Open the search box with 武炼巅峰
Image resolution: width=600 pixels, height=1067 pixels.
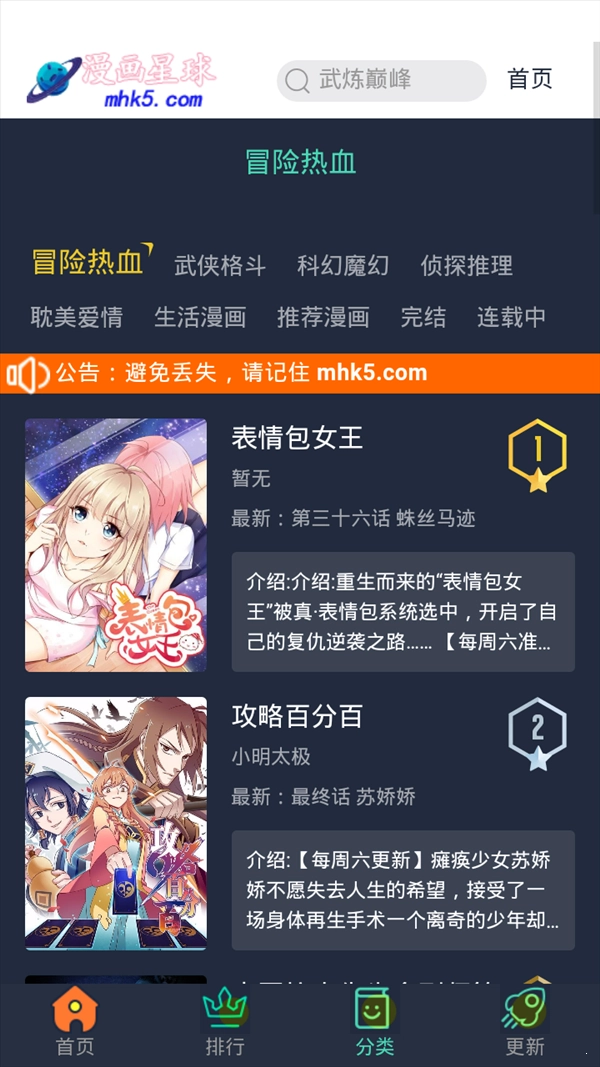coord(381,80)
